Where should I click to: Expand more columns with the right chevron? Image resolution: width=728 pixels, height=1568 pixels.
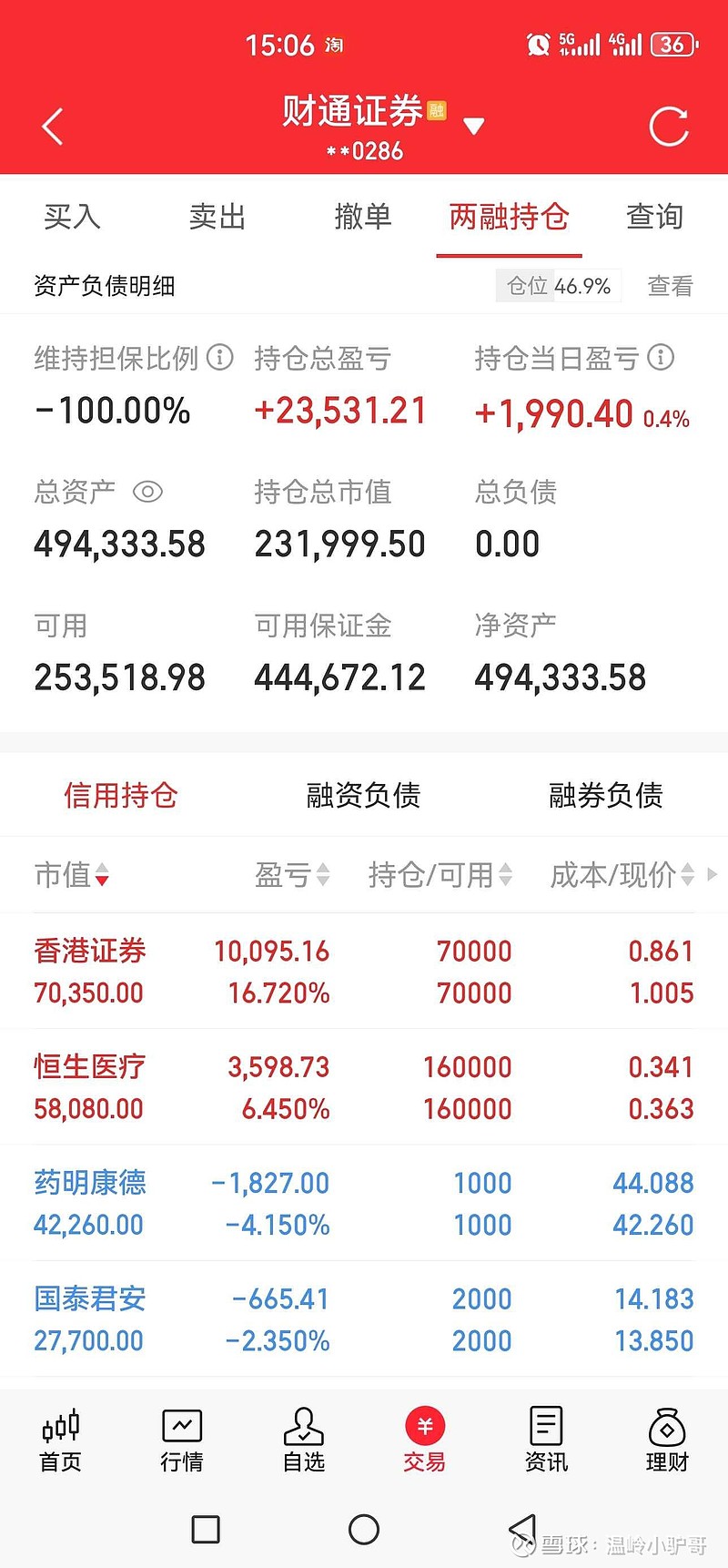(713, 875)
